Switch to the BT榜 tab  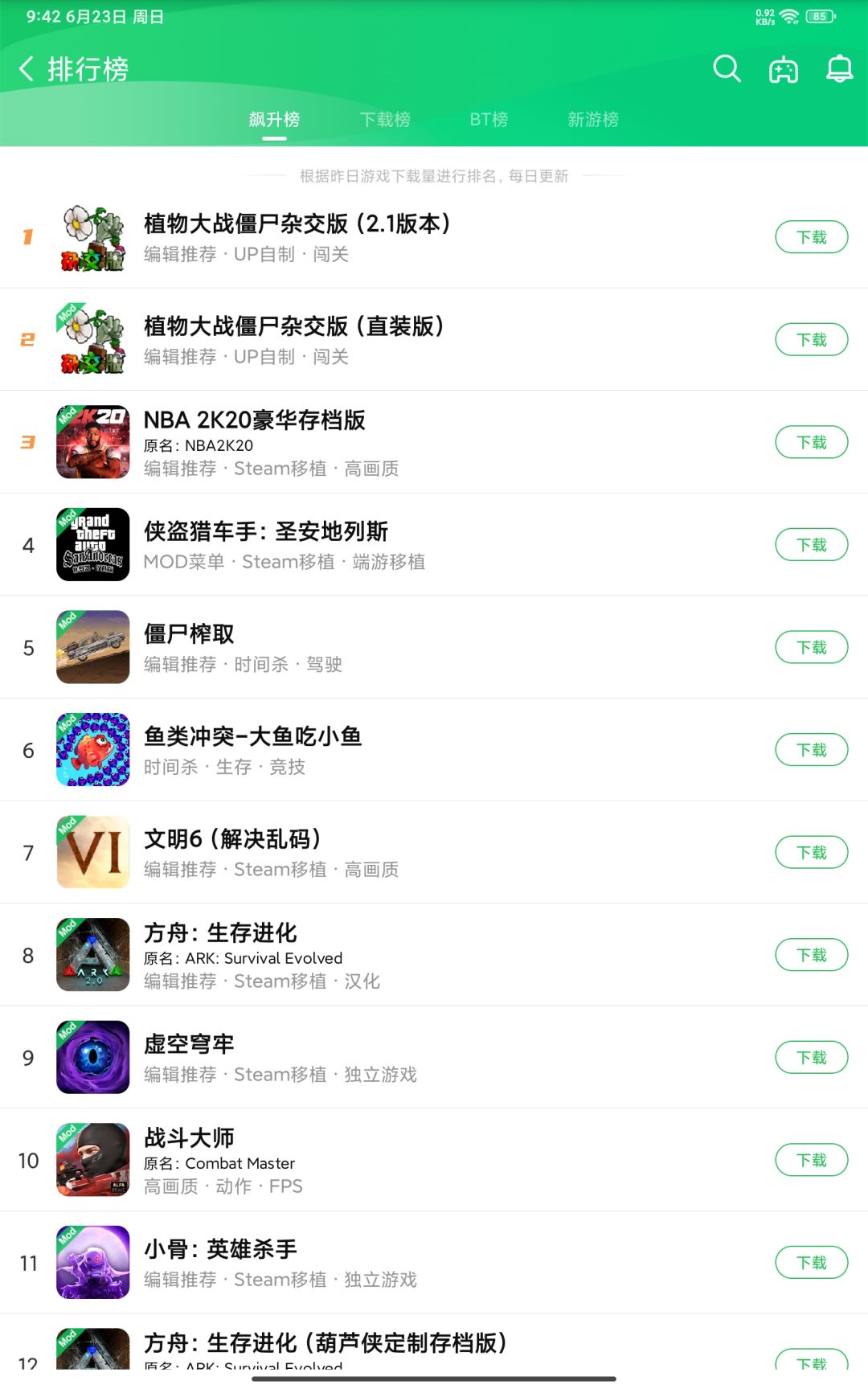(x=489, y=120)
